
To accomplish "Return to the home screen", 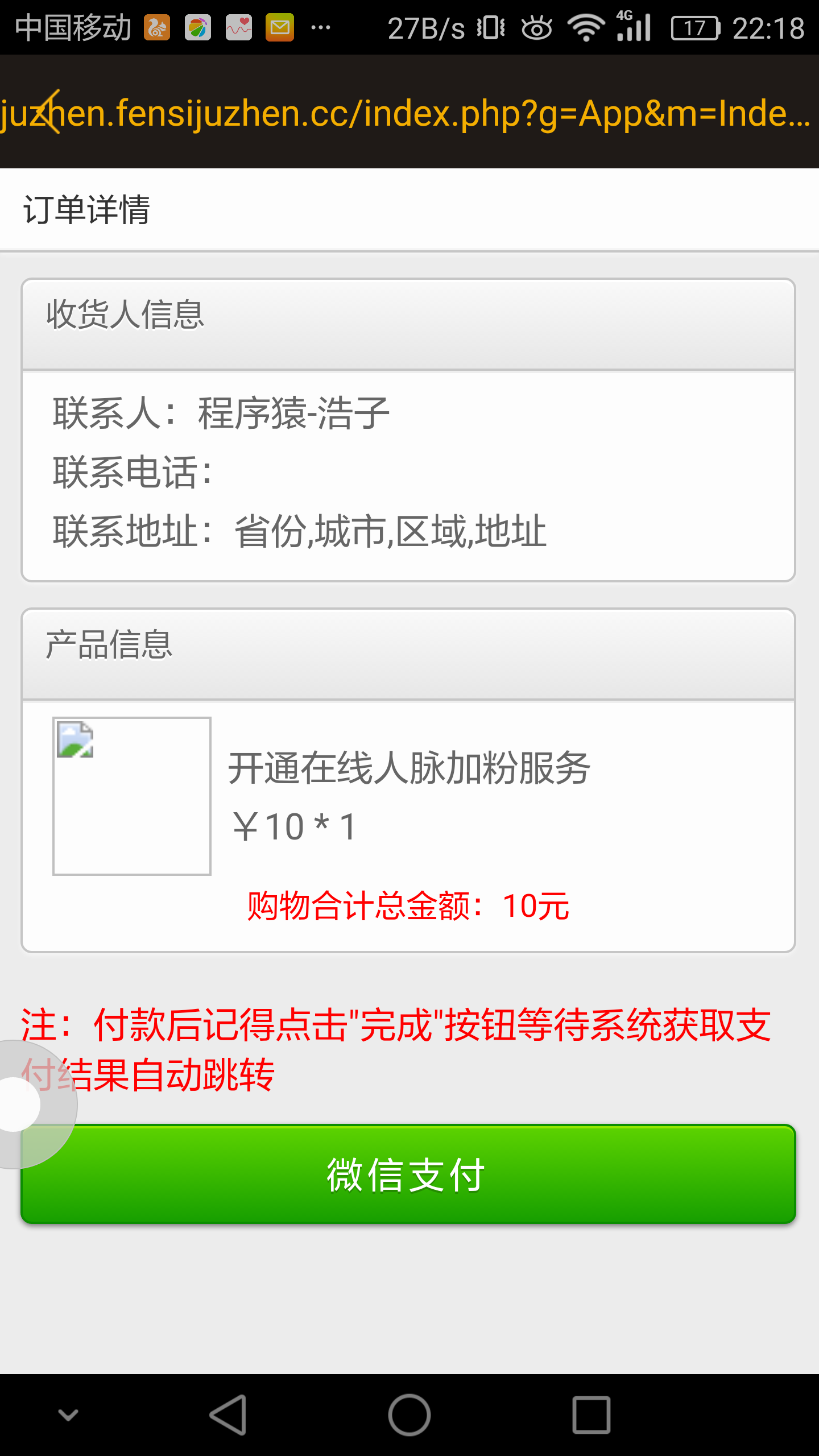I will (x=409, y=1414).
